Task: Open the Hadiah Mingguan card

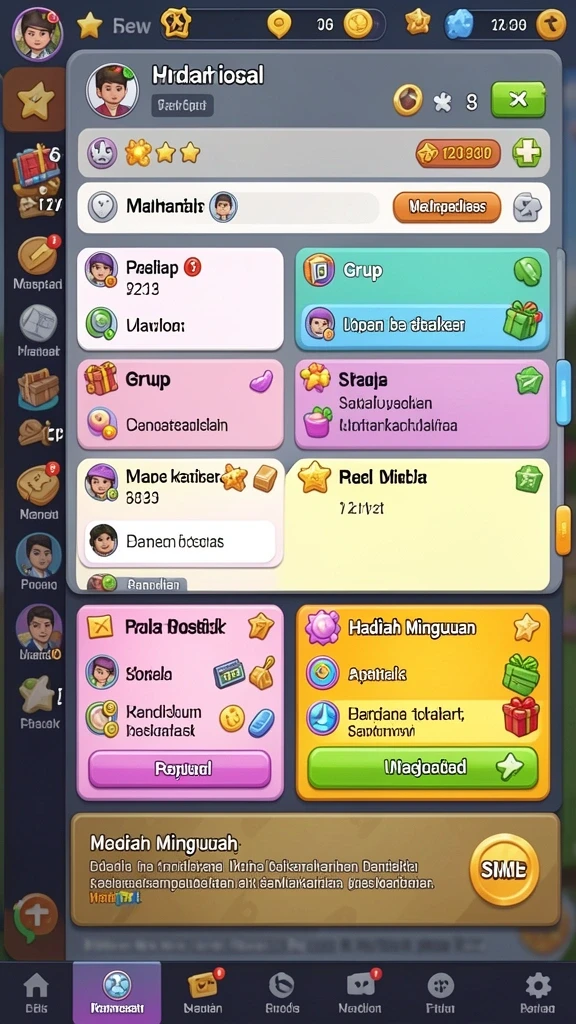Action: (423, 702)
